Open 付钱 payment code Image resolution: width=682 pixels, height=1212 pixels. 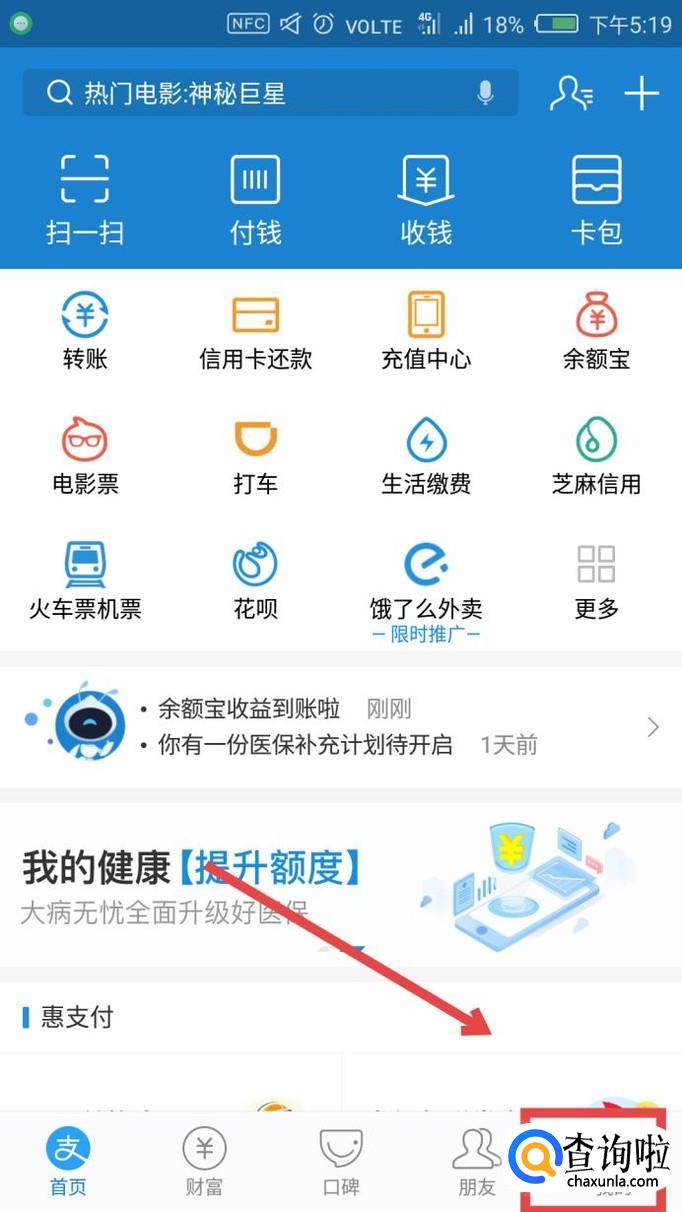pos(255,200)
